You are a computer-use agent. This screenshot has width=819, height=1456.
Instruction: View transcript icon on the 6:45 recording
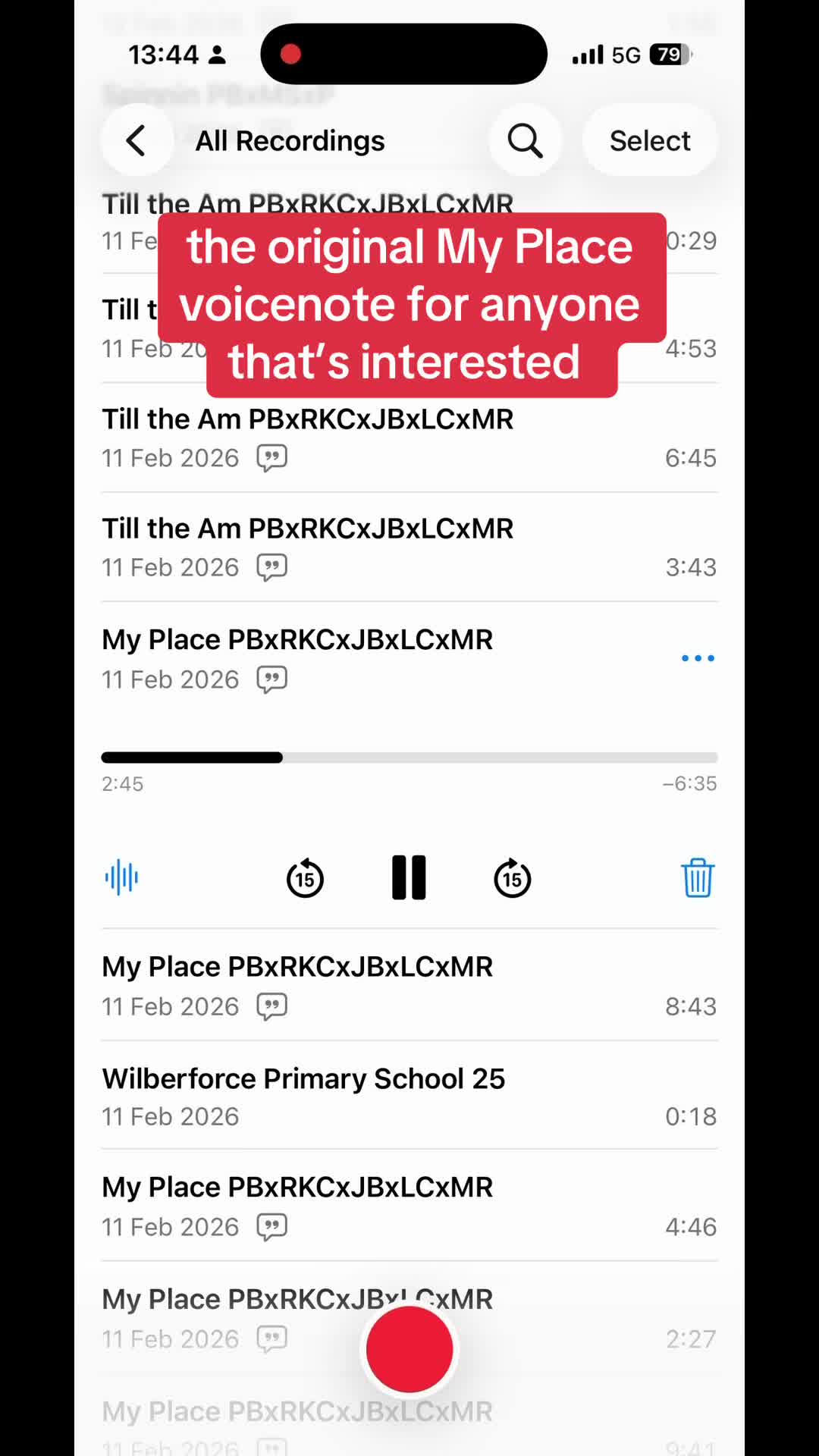click(x=271, y=458)
